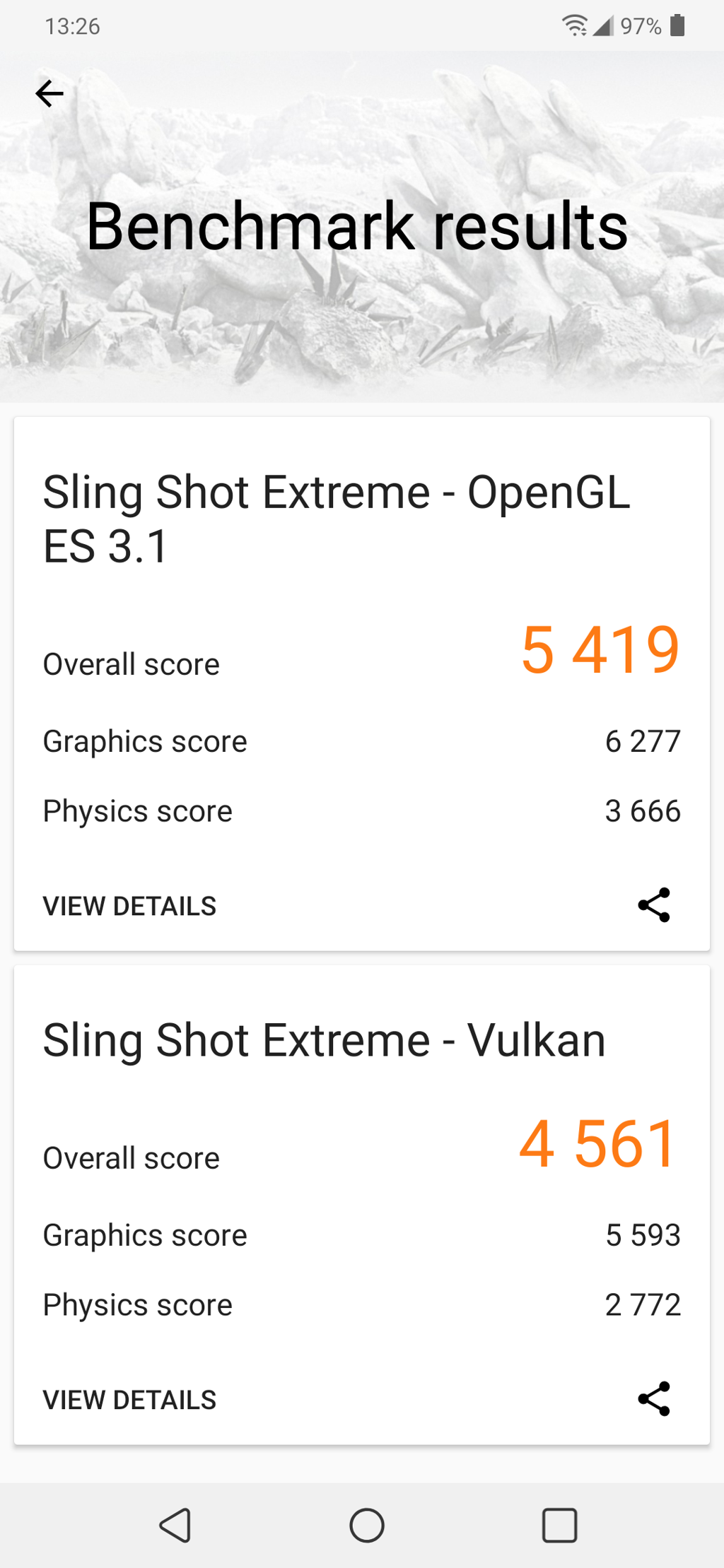
Task: Tap the system home button
Action: pyautogui.click(x=367, y=1525)
